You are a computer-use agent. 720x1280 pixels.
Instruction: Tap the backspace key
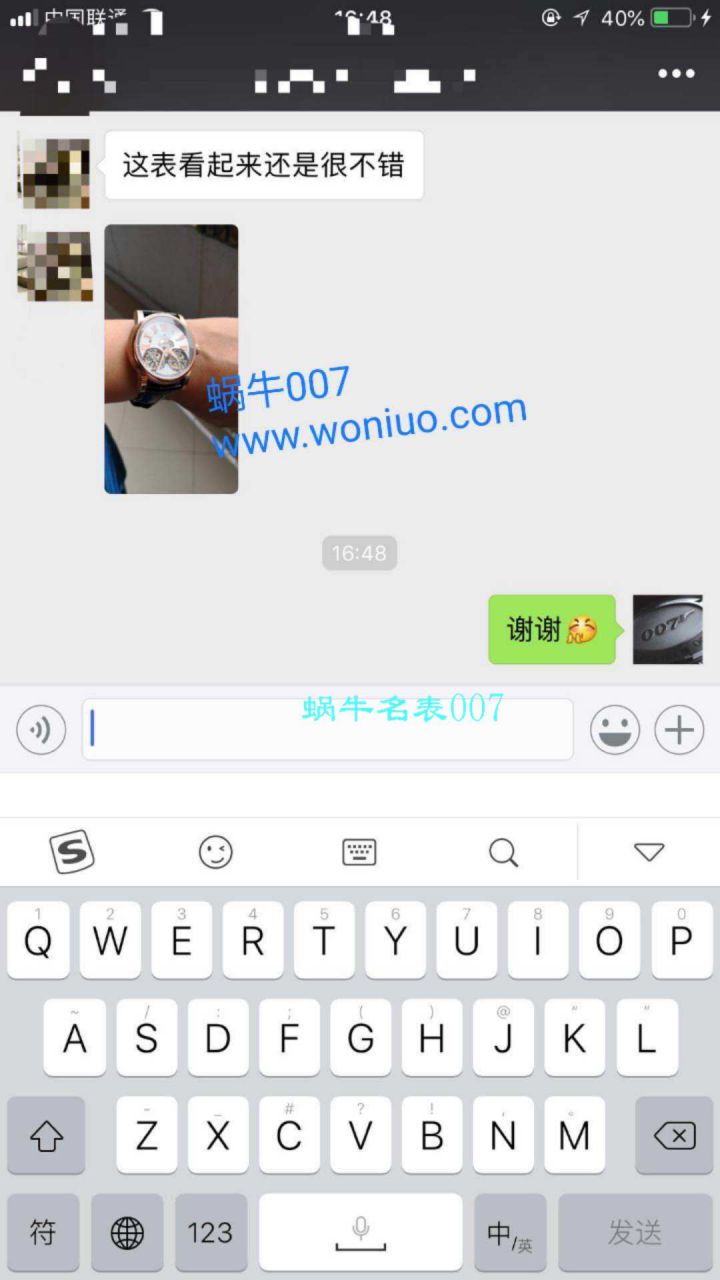coord(674,1135)
